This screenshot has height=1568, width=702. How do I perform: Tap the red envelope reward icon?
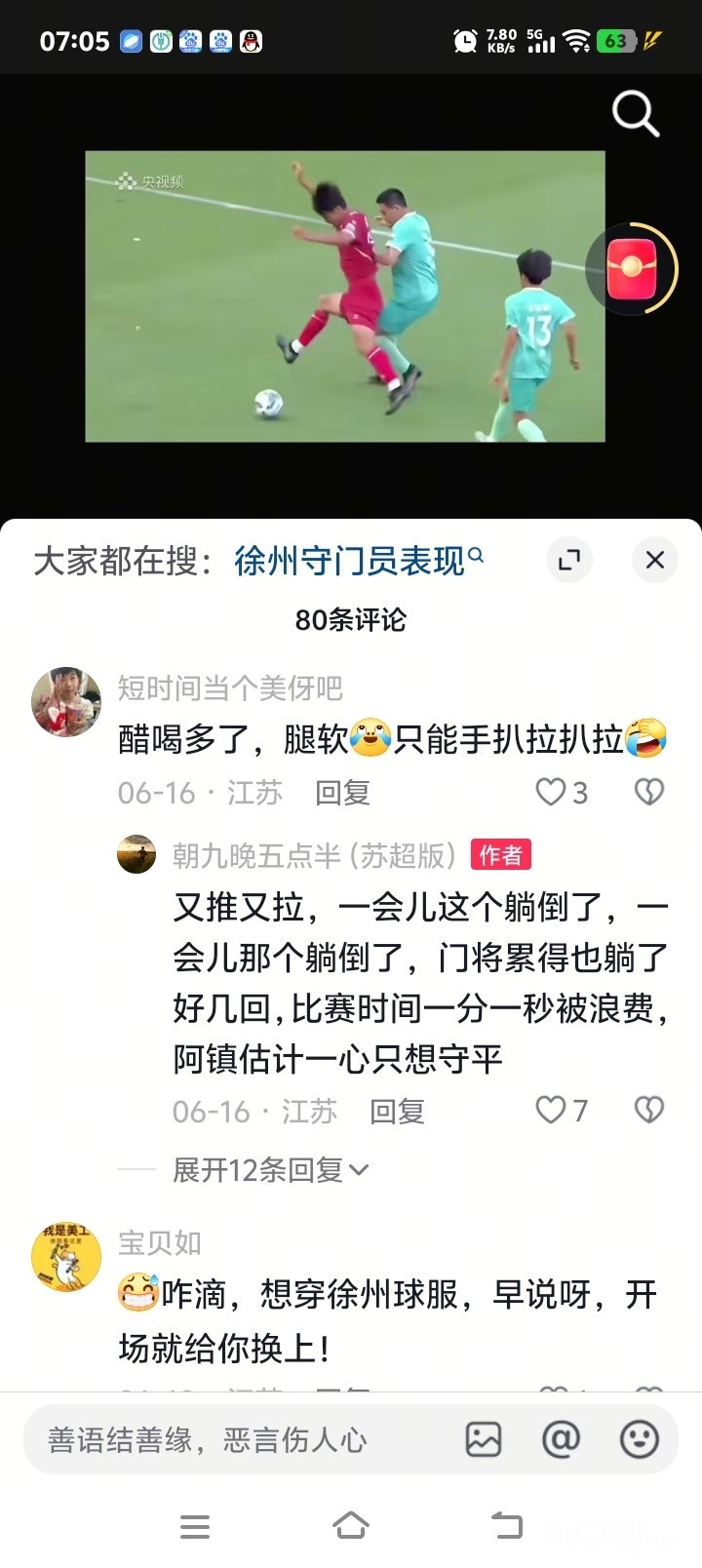pyautogui.click(x=631, y=269)
